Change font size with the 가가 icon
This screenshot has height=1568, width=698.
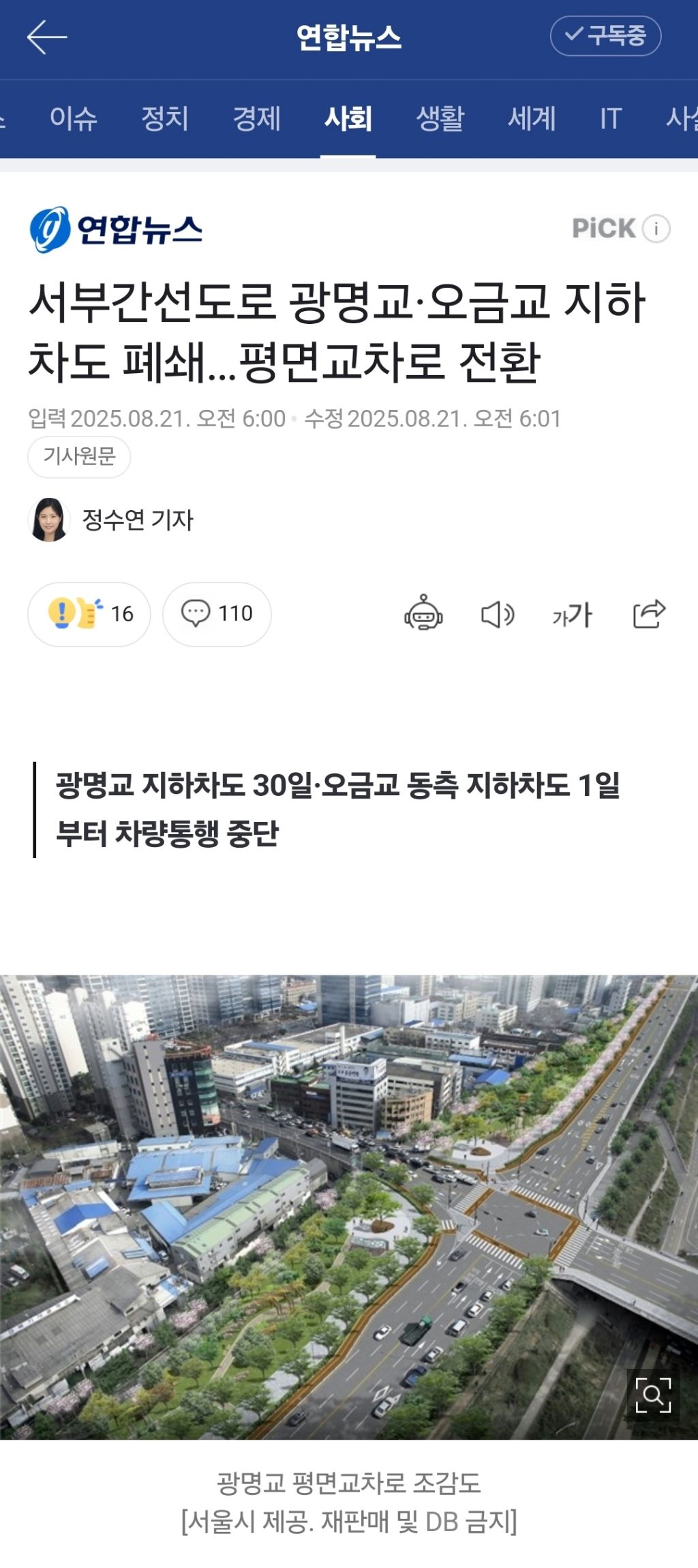[572, 615]
